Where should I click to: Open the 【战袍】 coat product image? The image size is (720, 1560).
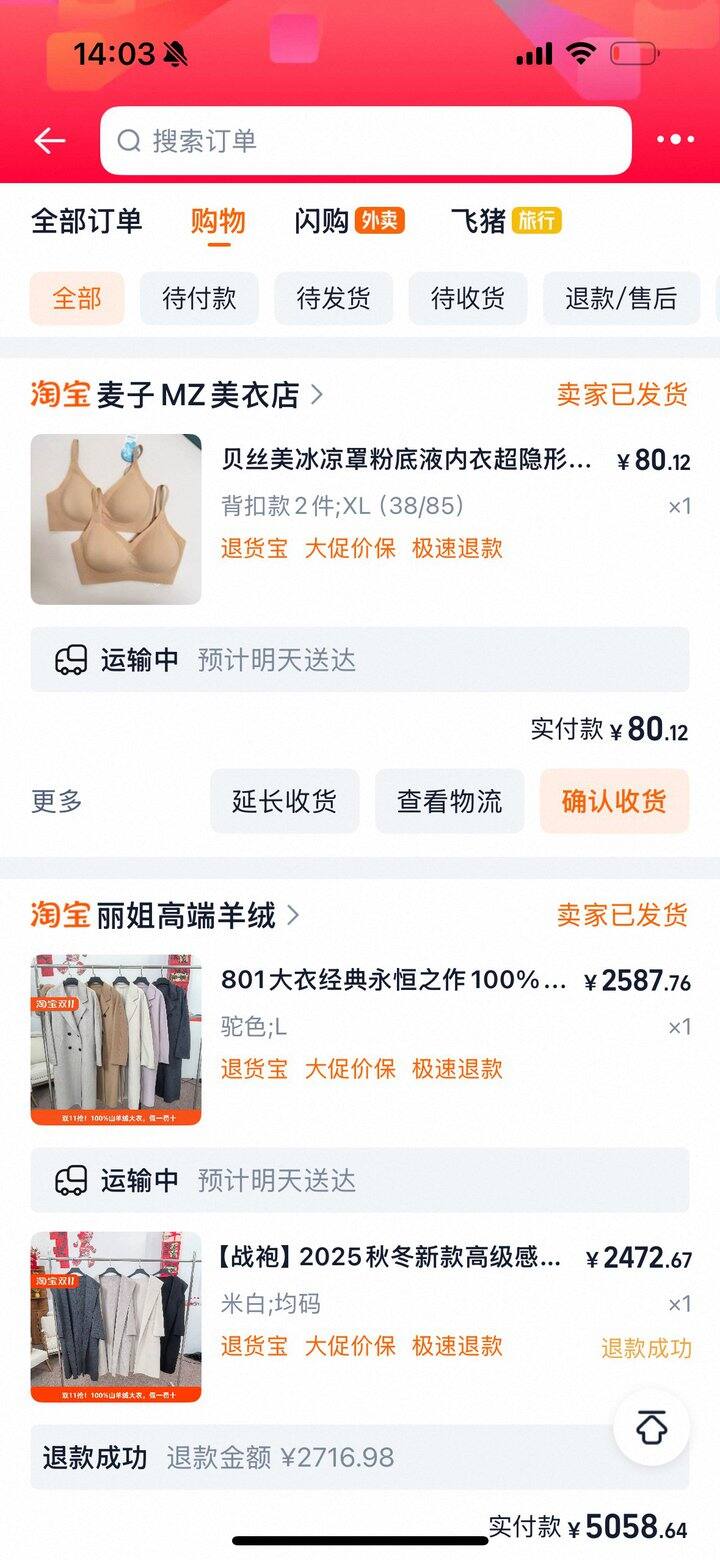[116, 1317]
